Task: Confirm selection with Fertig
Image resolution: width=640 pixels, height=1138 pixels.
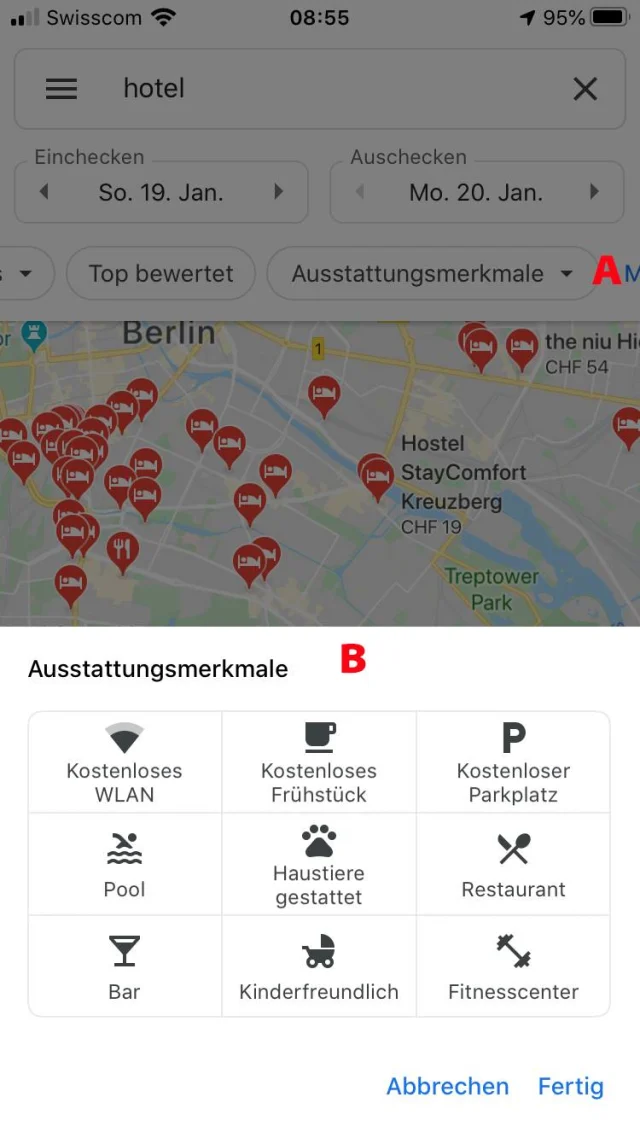Action: coord(571,1086)
